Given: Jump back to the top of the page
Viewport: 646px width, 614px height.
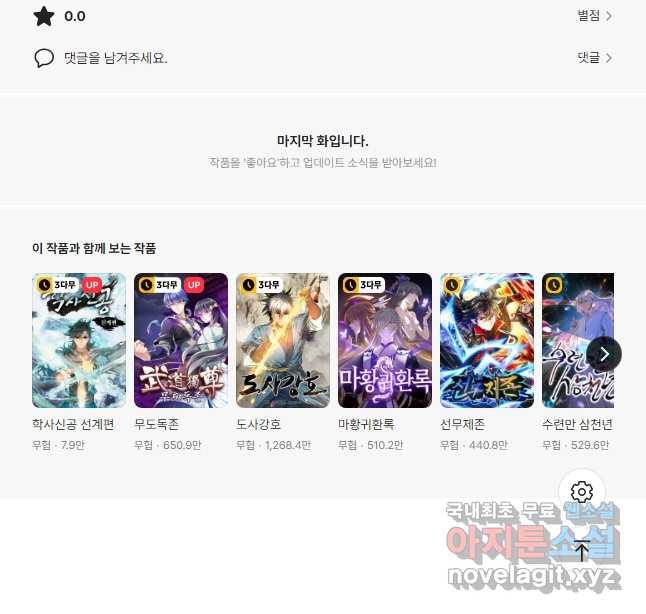Looking at the screenshot, I should (582, 550).
